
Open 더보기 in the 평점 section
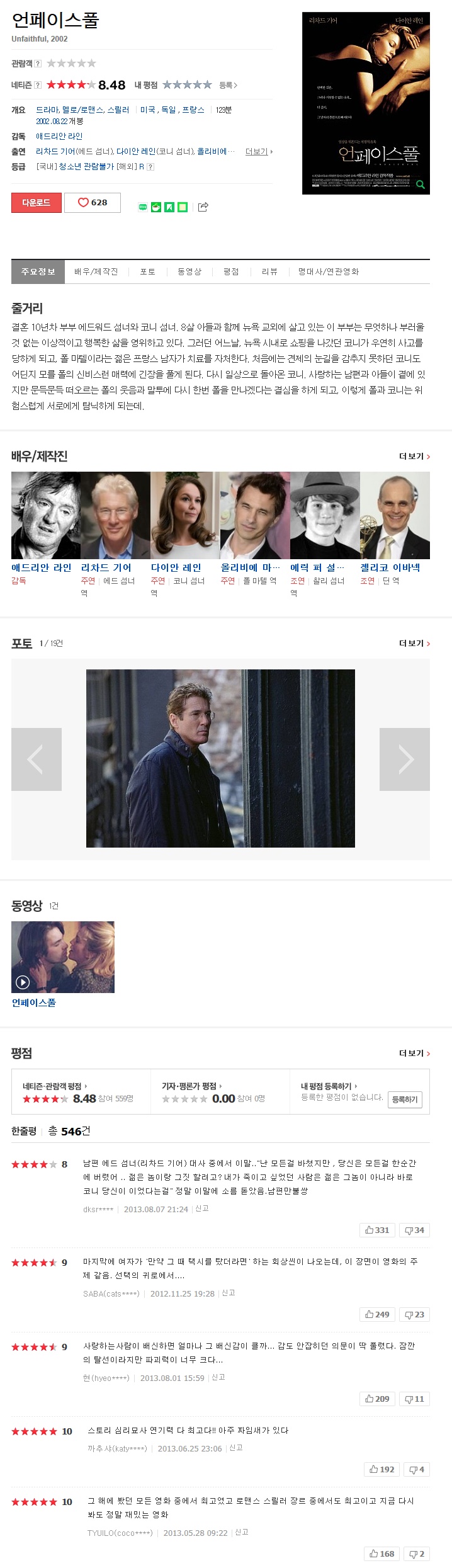coord(414,1054)
